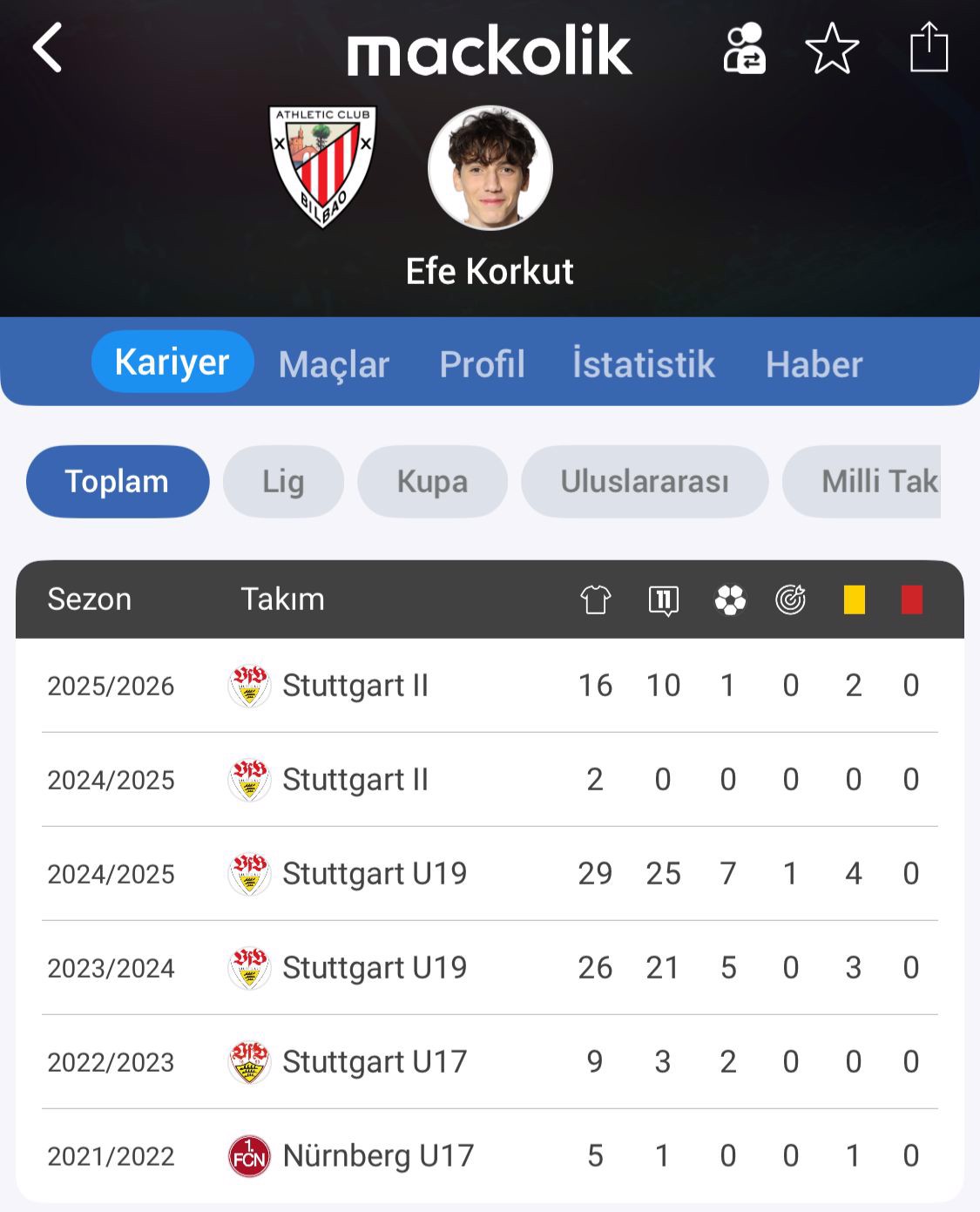Open the Athletic Club team badge
The image size is (980, 1212).
tap(322, 166)
